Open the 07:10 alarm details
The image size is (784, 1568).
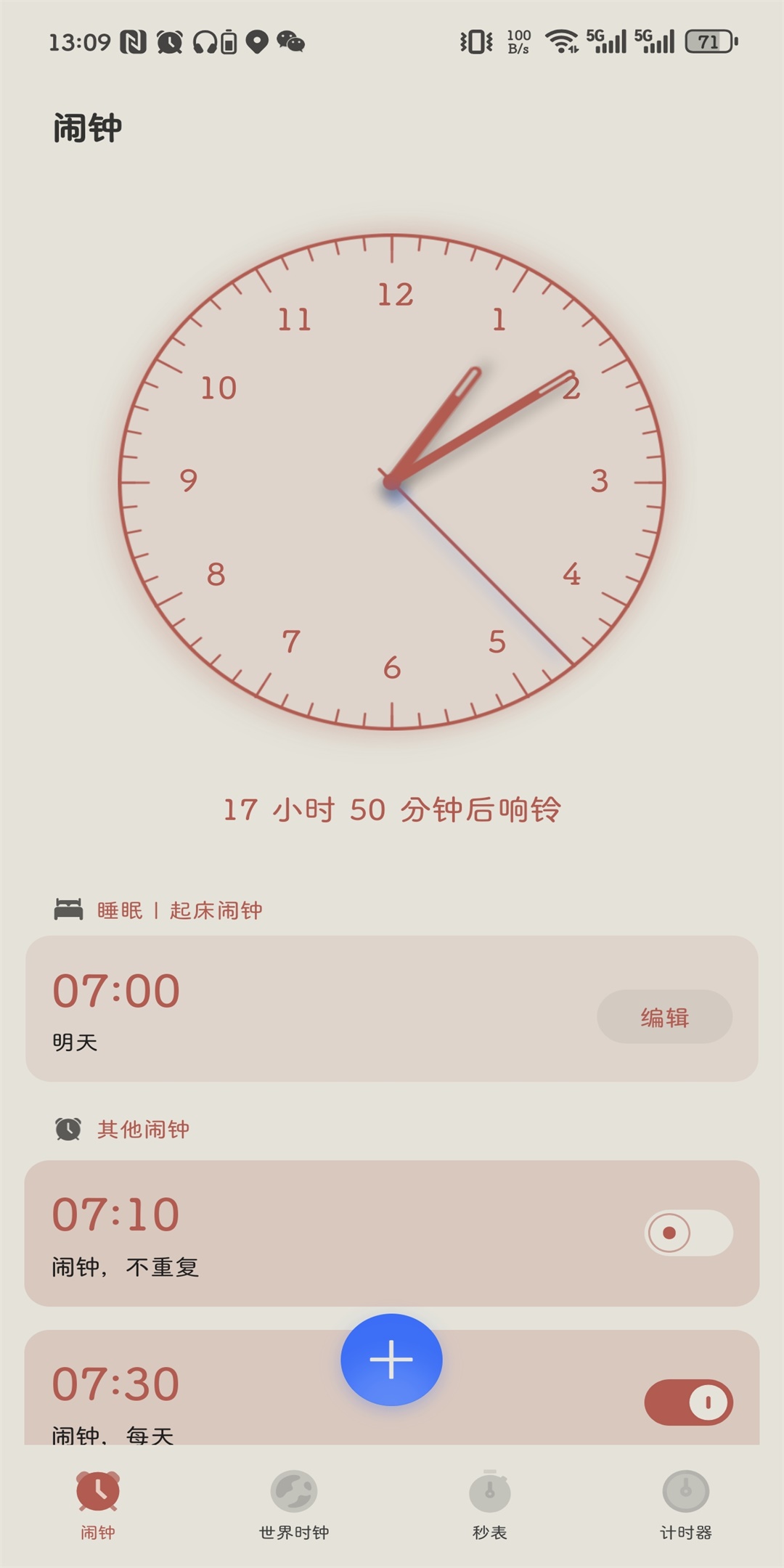tap(290, 1233)
